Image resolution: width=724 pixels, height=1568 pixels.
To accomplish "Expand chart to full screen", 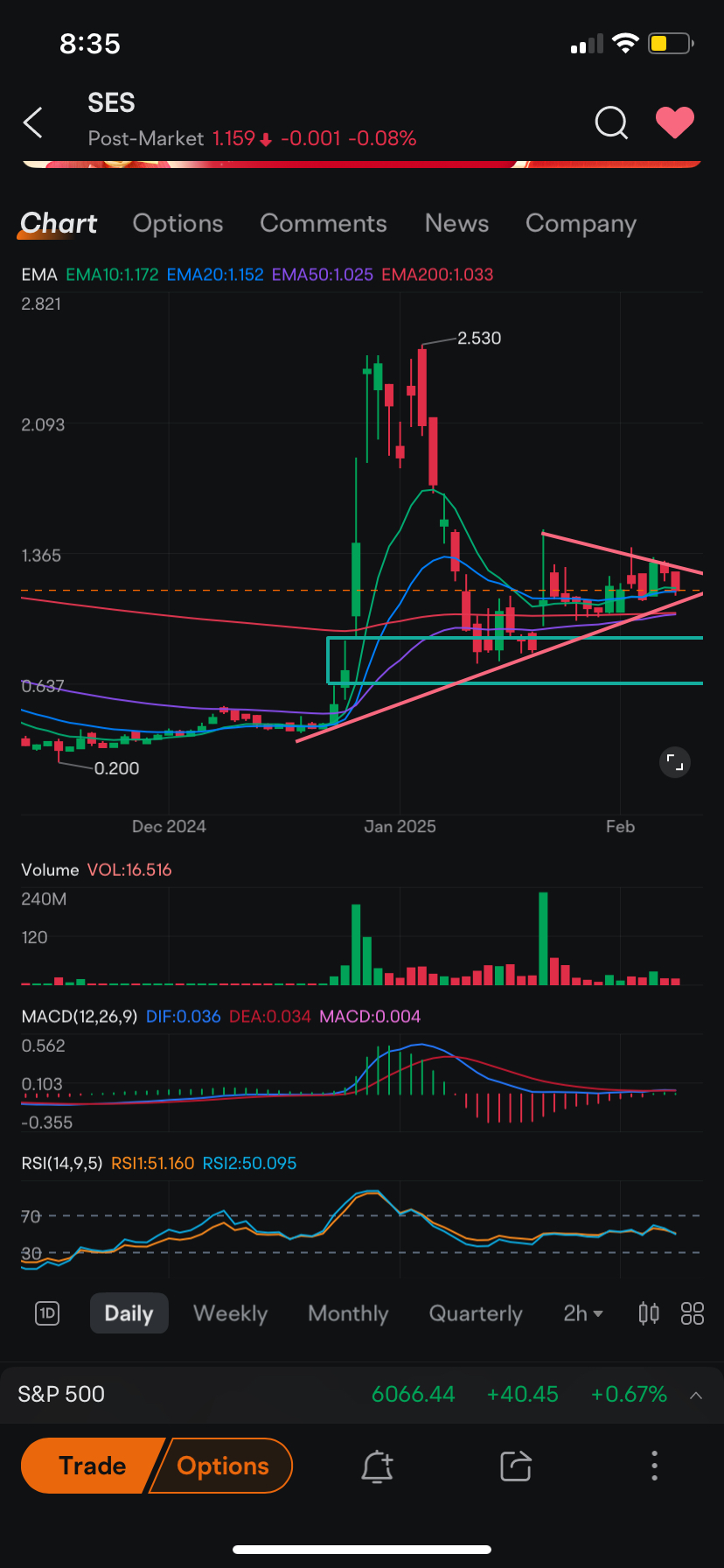I will pyautogui.click(x=674, y=762).
